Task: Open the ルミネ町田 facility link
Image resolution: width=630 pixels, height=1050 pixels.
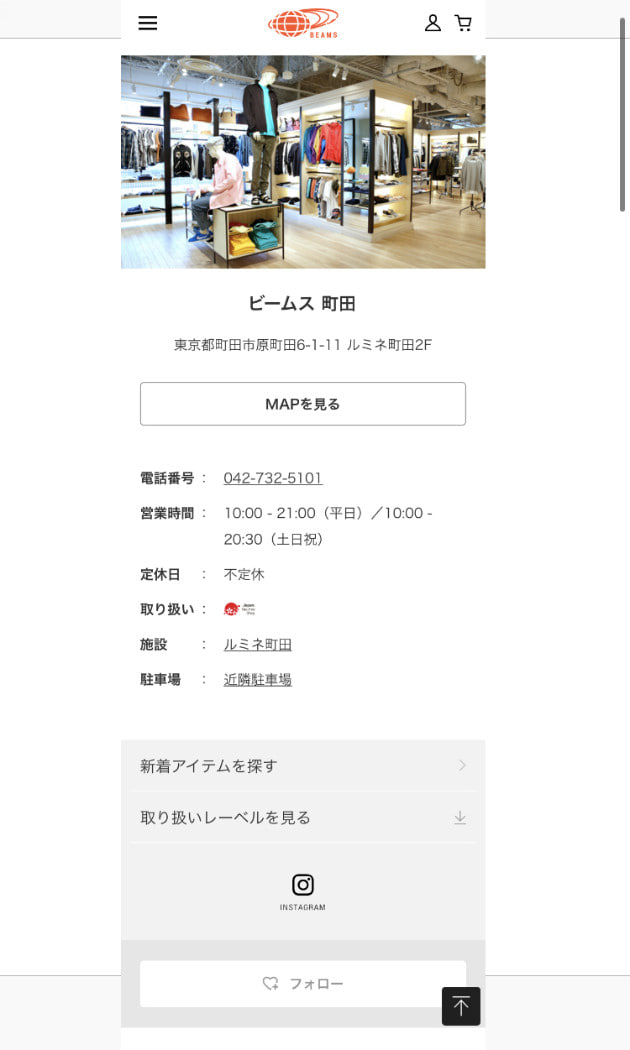Action: 258,644
